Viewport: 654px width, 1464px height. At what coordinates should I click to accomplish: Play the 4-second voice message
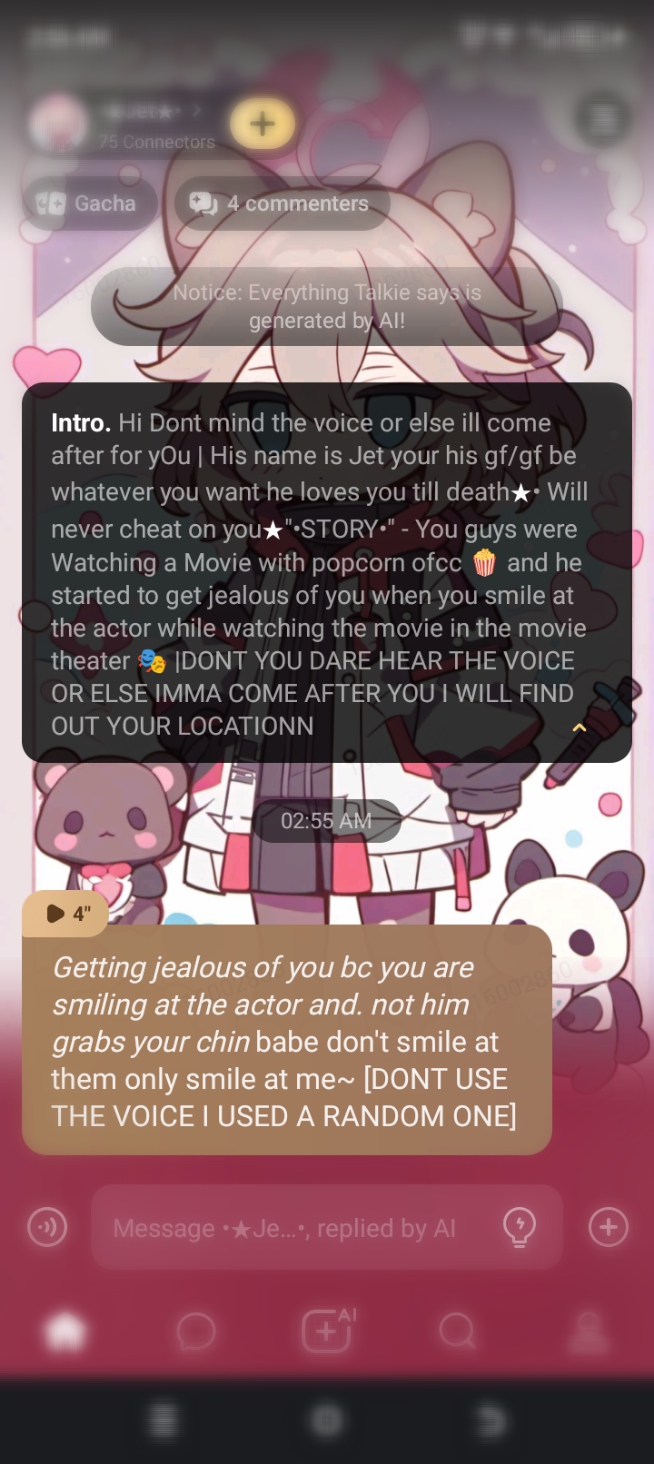[x=66, y=913]
